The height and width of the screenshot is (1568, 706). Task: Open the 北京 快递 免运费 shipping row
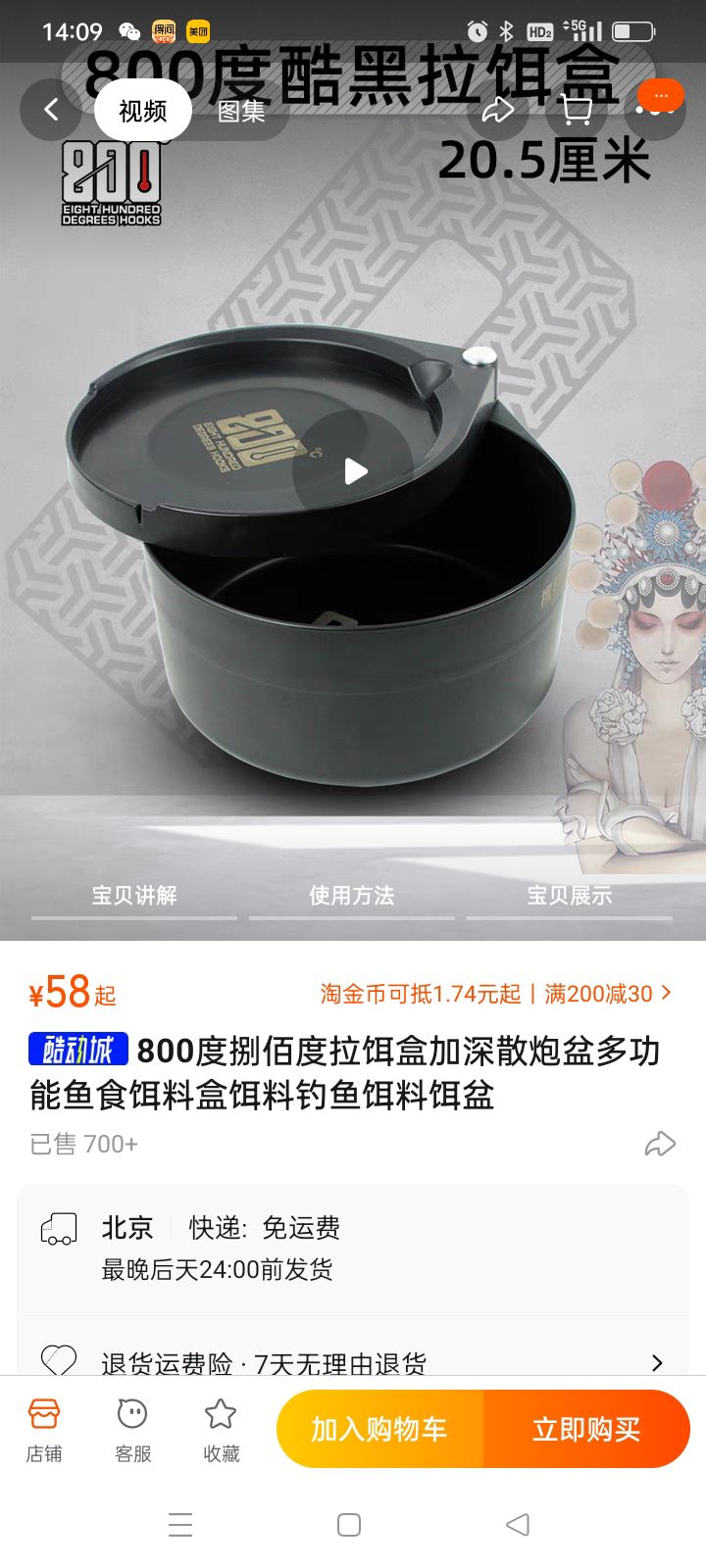[353, 1249]
